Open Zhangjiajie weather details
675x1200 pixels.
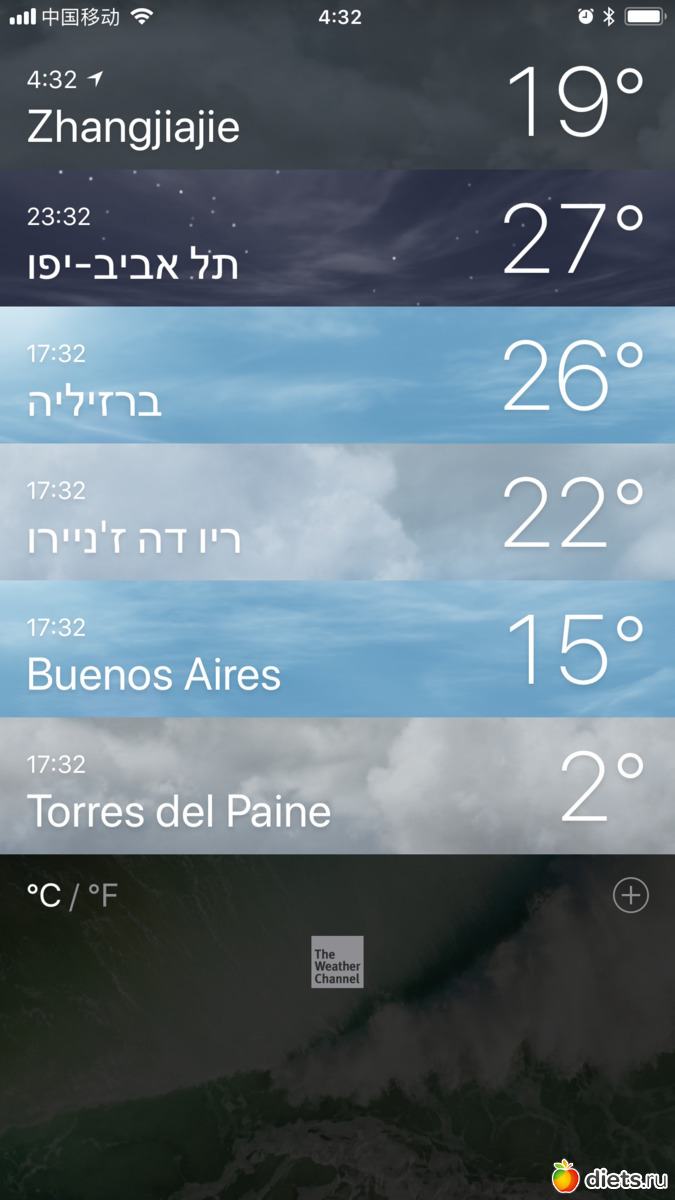coord(337,103)
